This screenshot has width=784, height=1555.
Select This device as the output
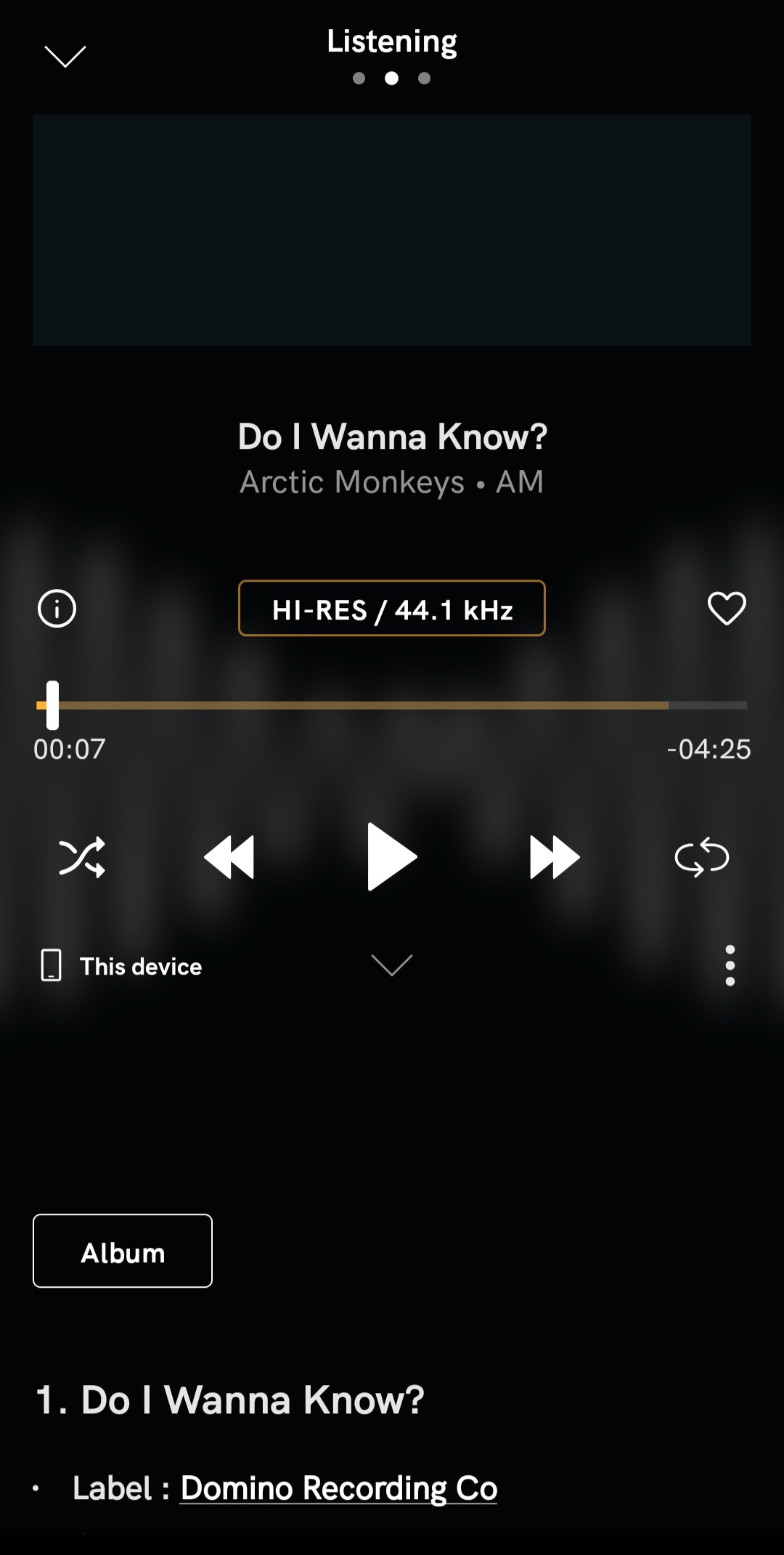click(x=121, y=967)
